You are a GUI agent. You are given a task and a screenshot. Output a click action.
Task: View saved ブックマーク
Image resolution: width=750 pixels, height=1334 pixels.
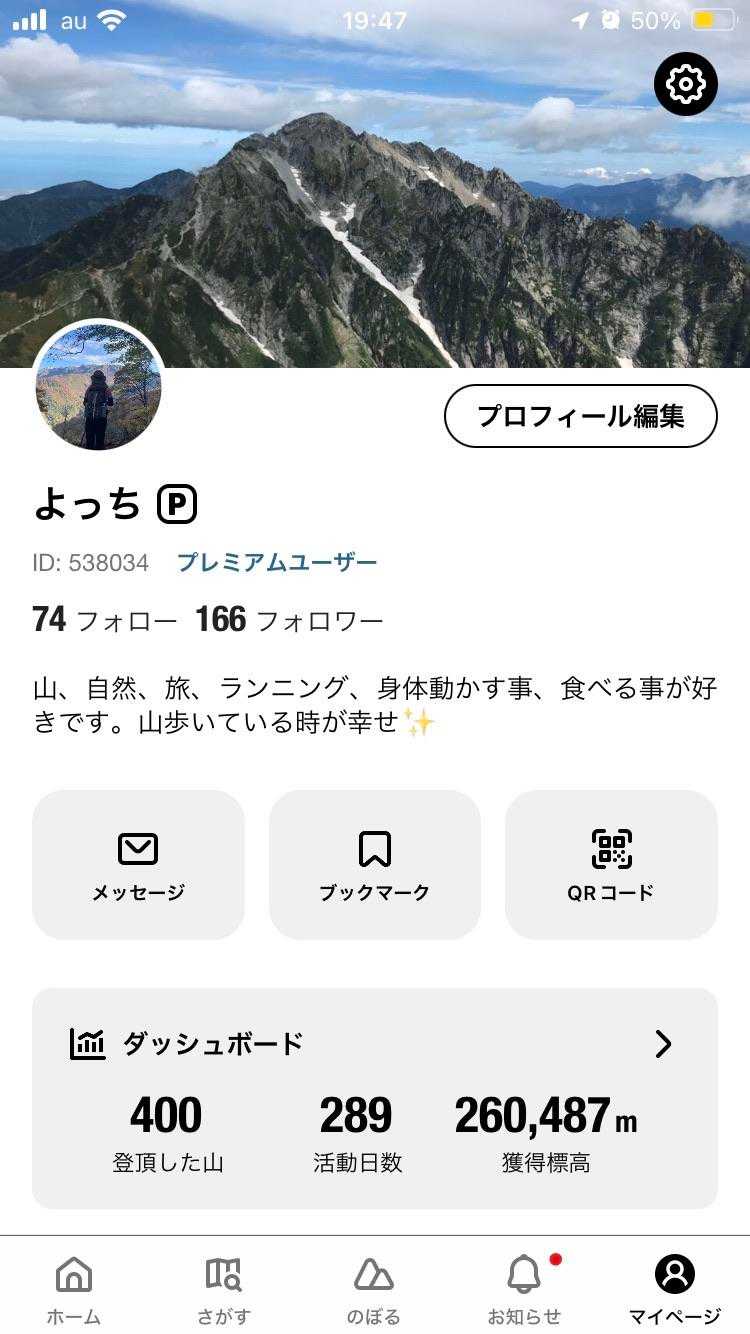tap(374, 865)
